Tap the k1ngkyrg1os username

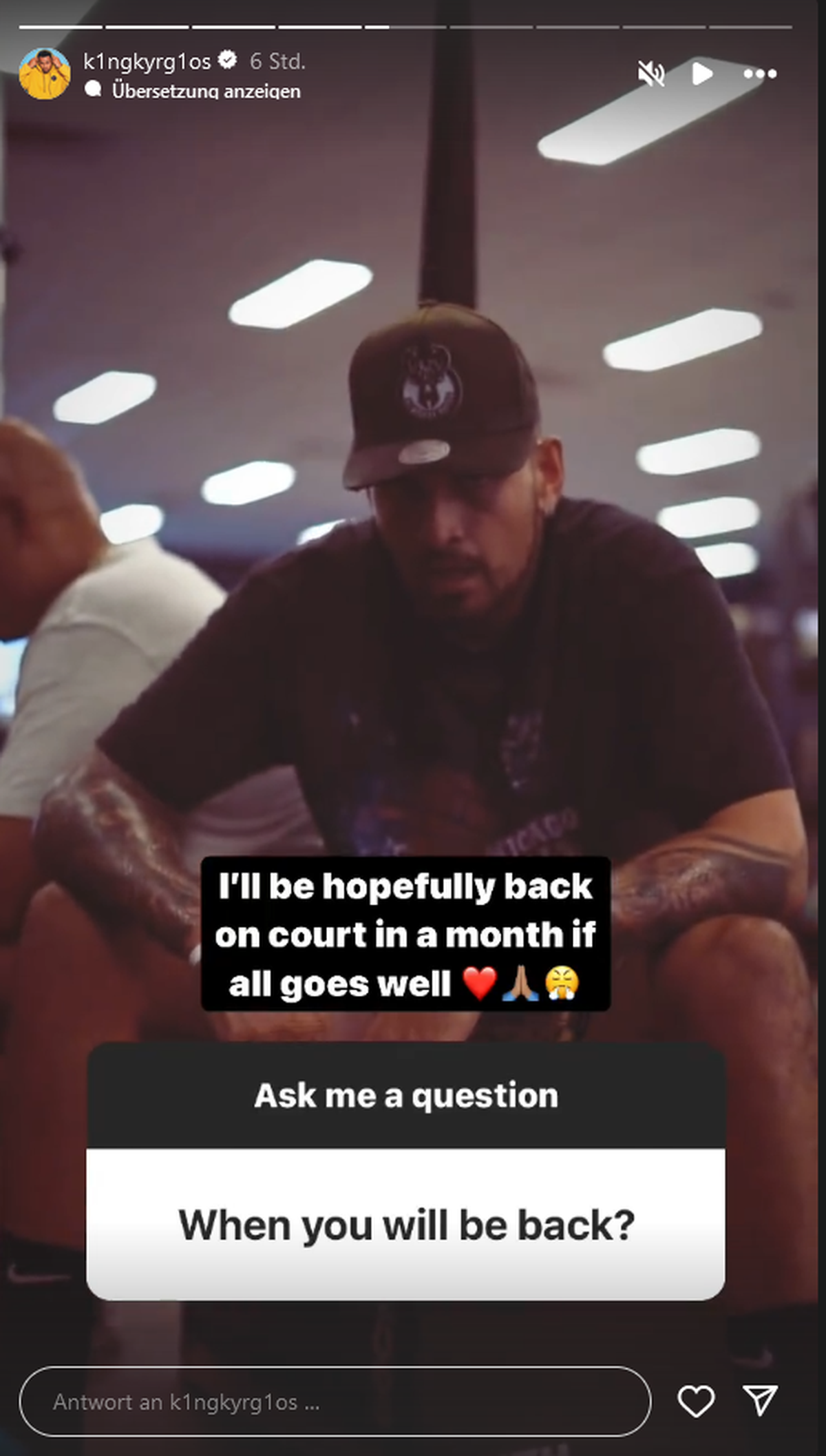coord(147,62)
